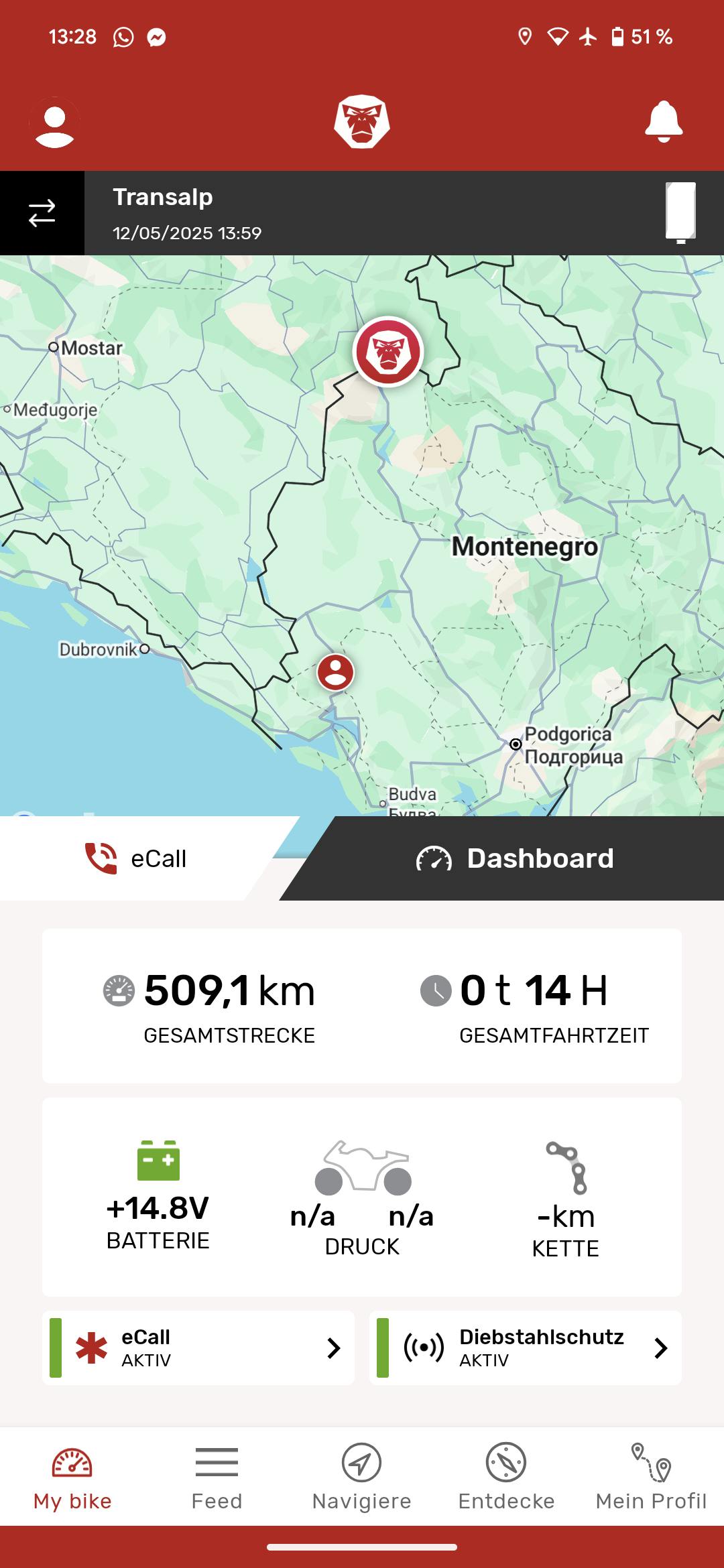Switch to the eCall tab

pyautogui.click(x=137, y=858)
